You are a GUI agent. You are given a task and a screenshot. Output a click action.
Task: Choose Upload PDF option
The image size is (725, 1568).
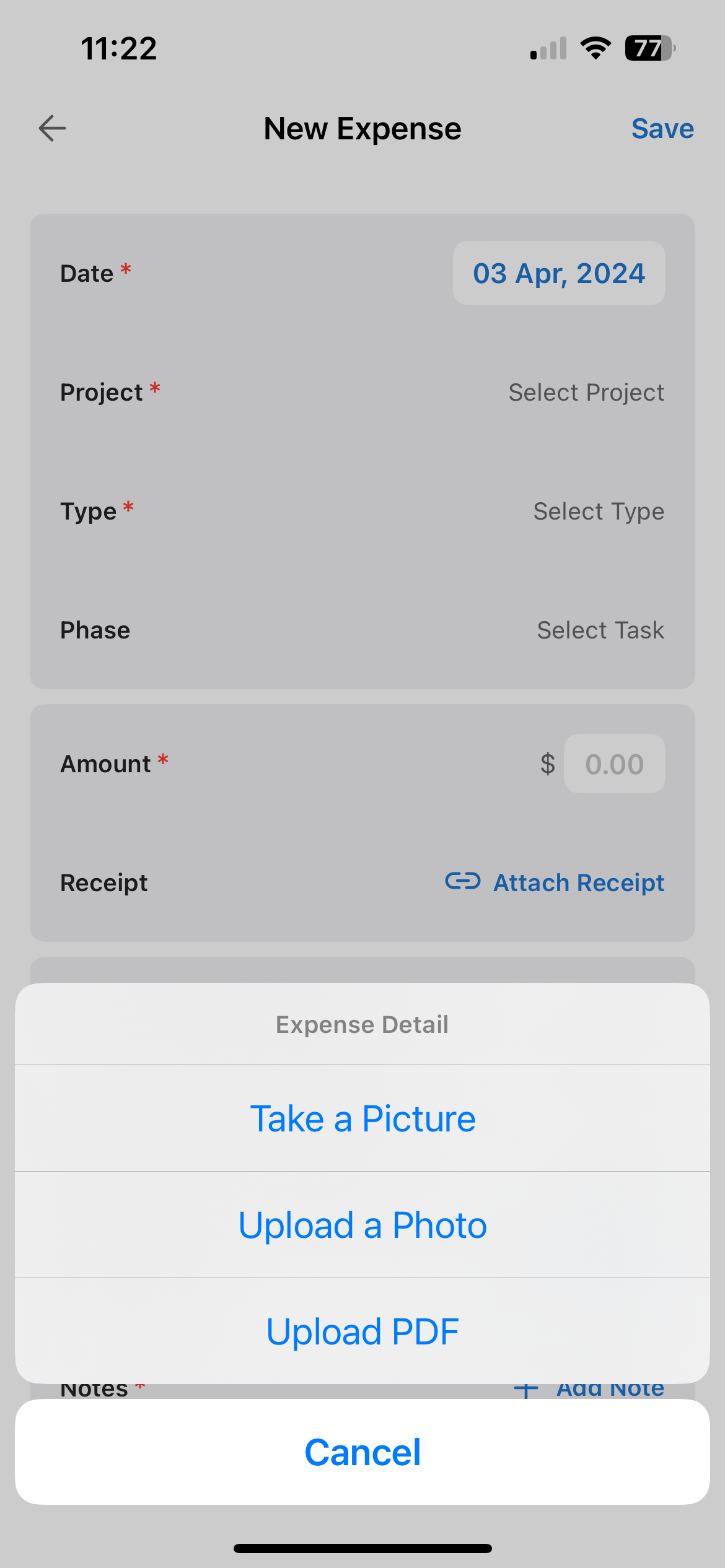[362, 1331]
